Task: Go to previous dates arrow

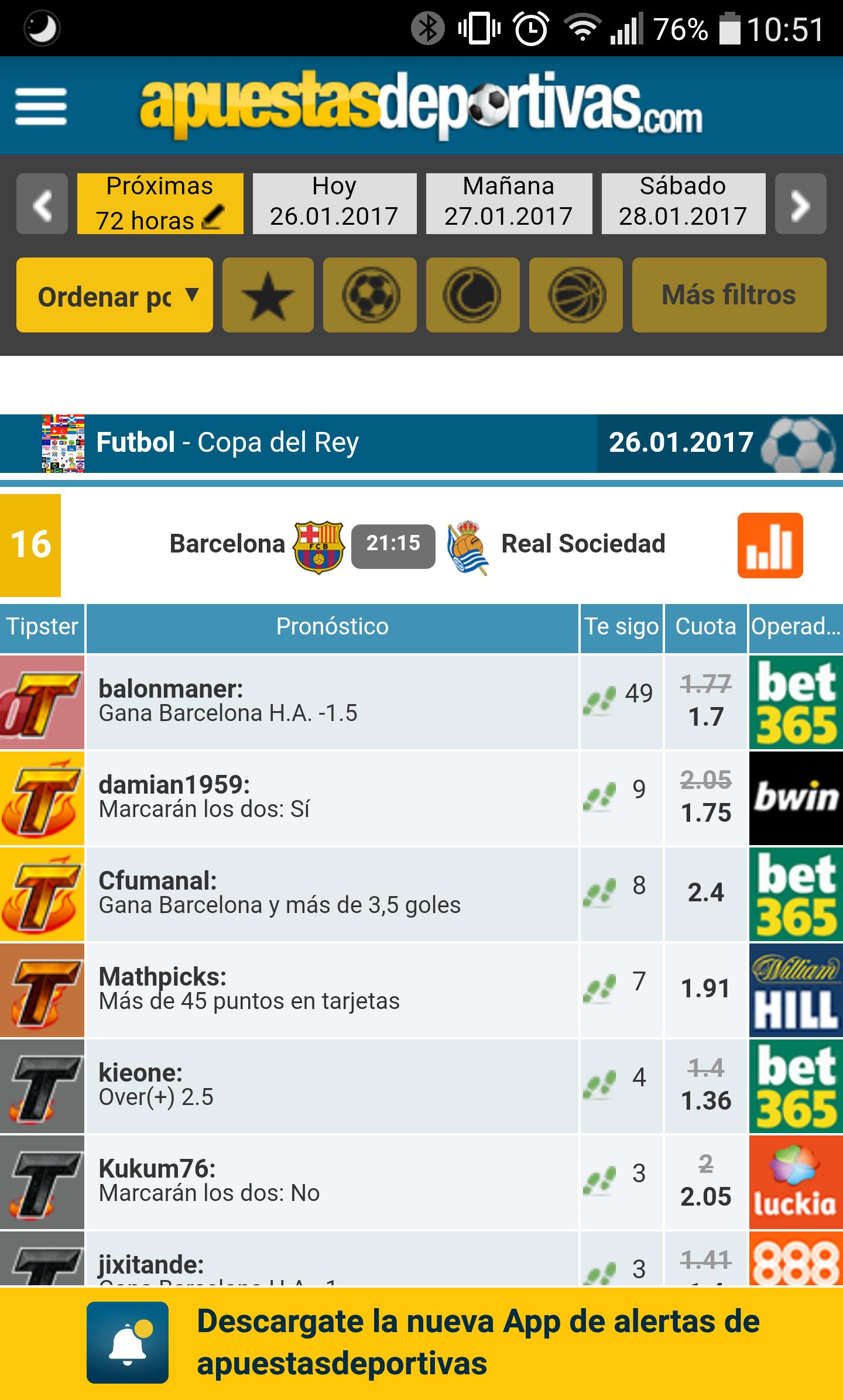Action: [42, 204]
